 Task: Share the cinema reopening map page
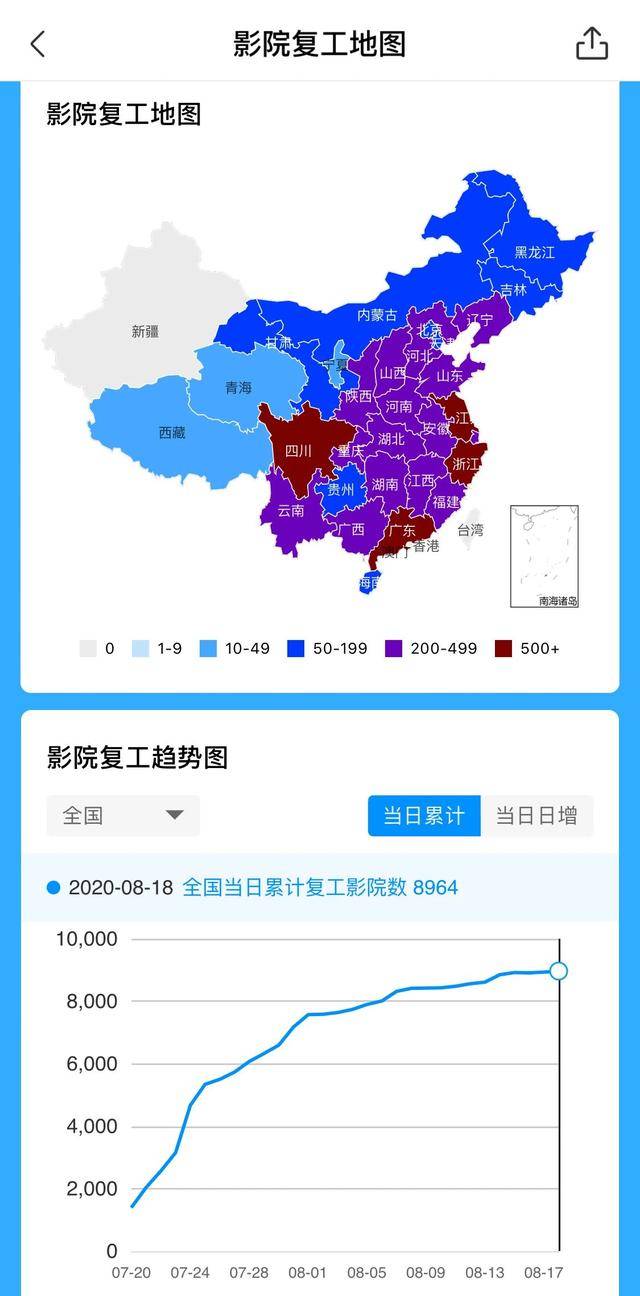(592, 43)
